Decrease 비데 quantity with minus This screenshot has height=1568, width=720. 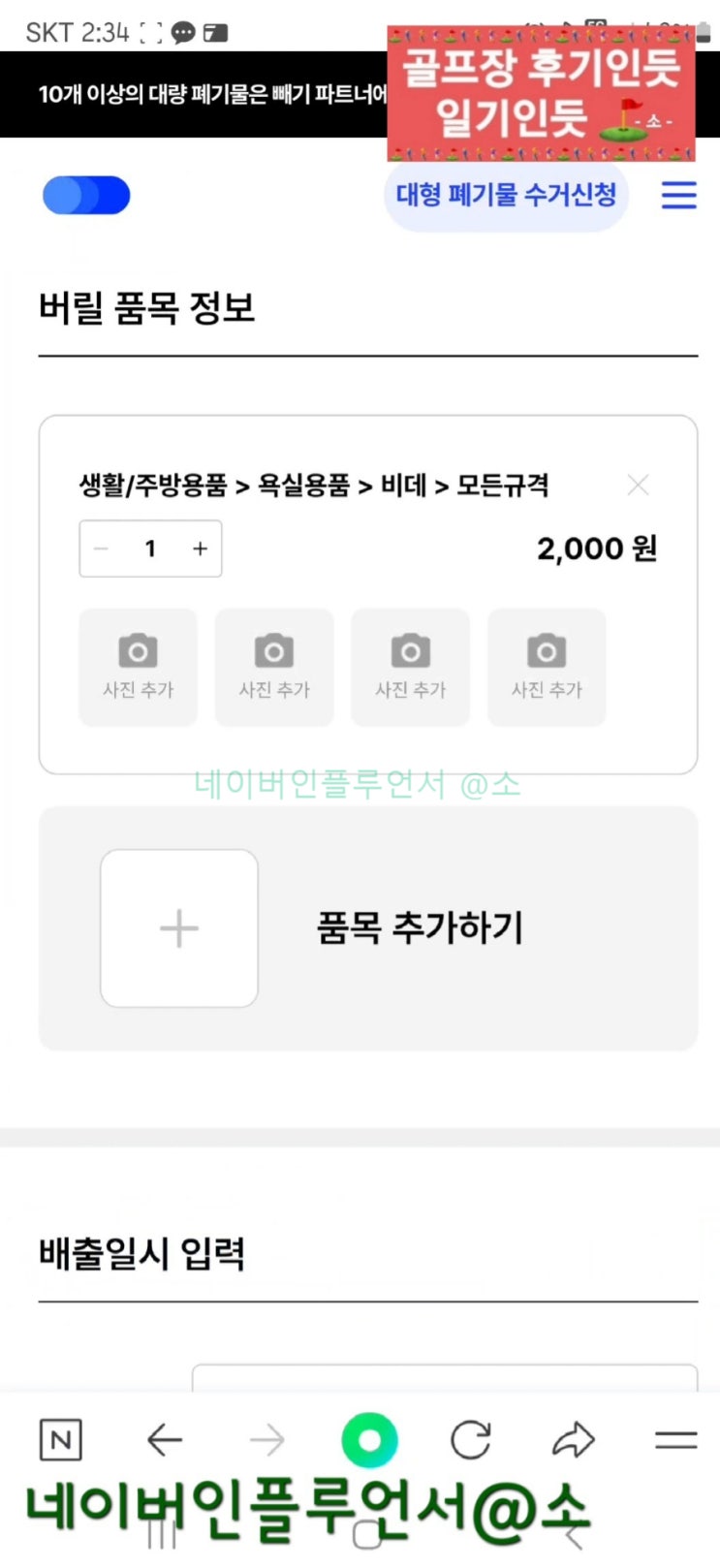coord(102,549)
